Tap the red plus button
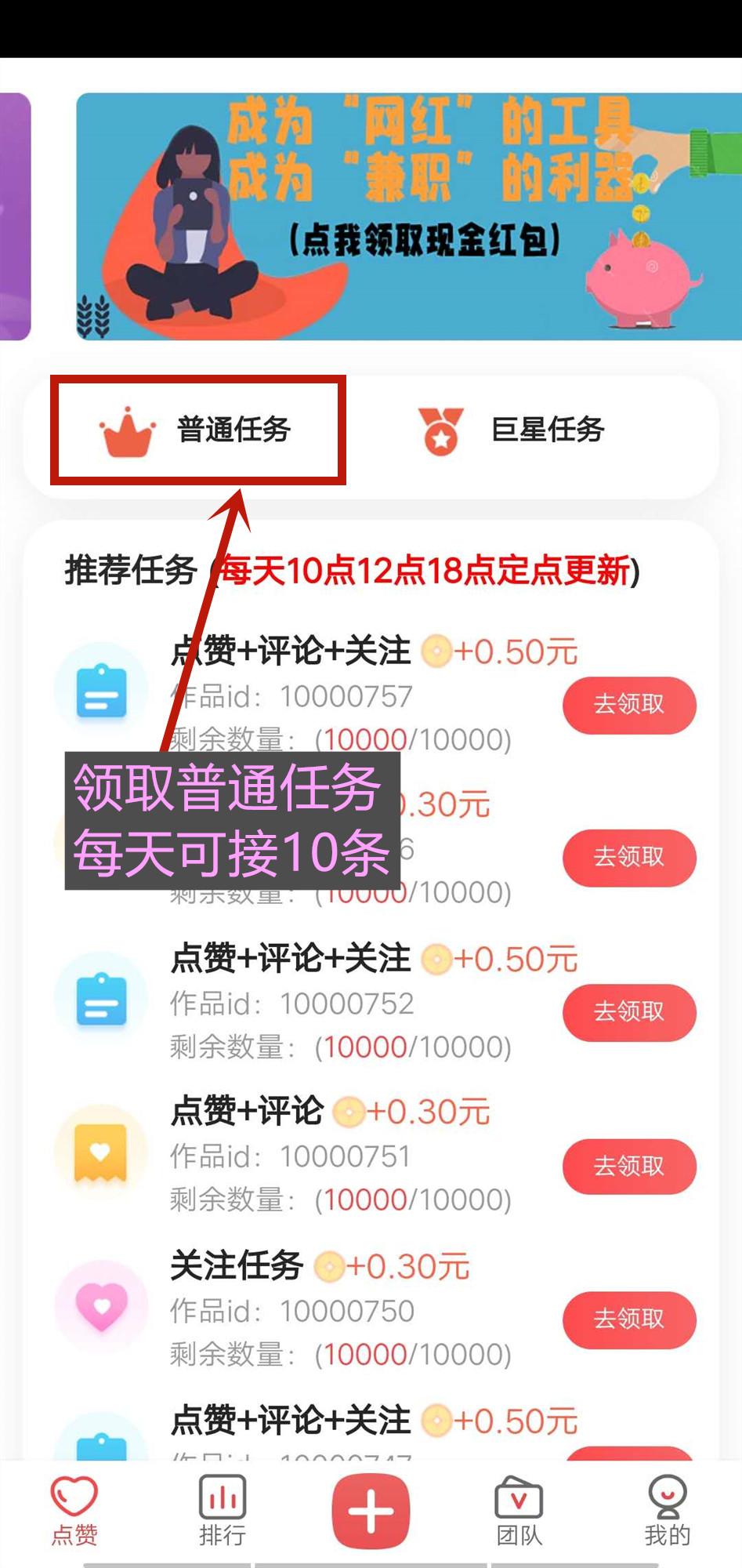This screenshot has width=742, height=1568. point(371,1512)
